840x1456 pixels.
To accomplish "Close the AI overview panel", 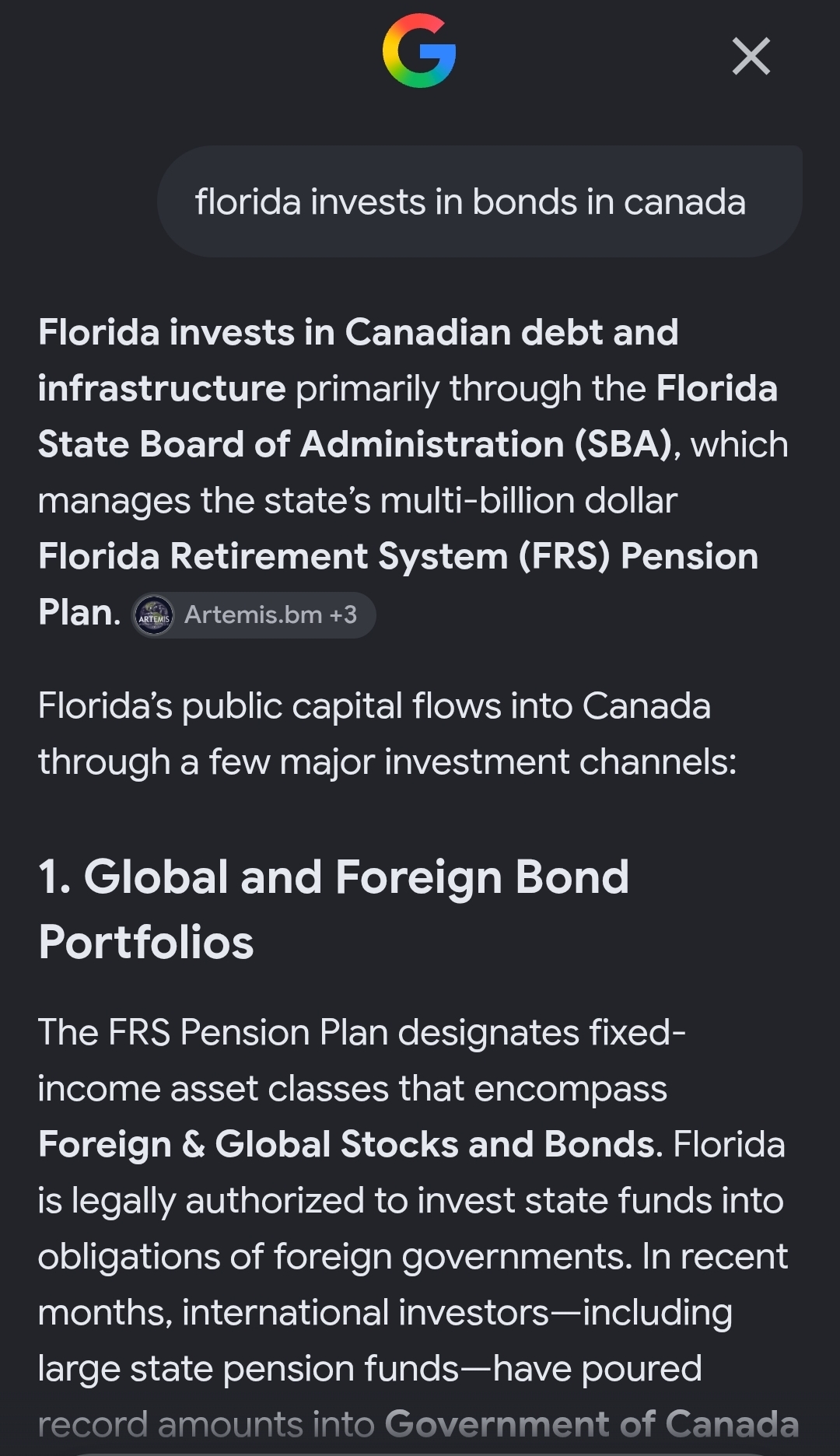I will pos(751,57).
